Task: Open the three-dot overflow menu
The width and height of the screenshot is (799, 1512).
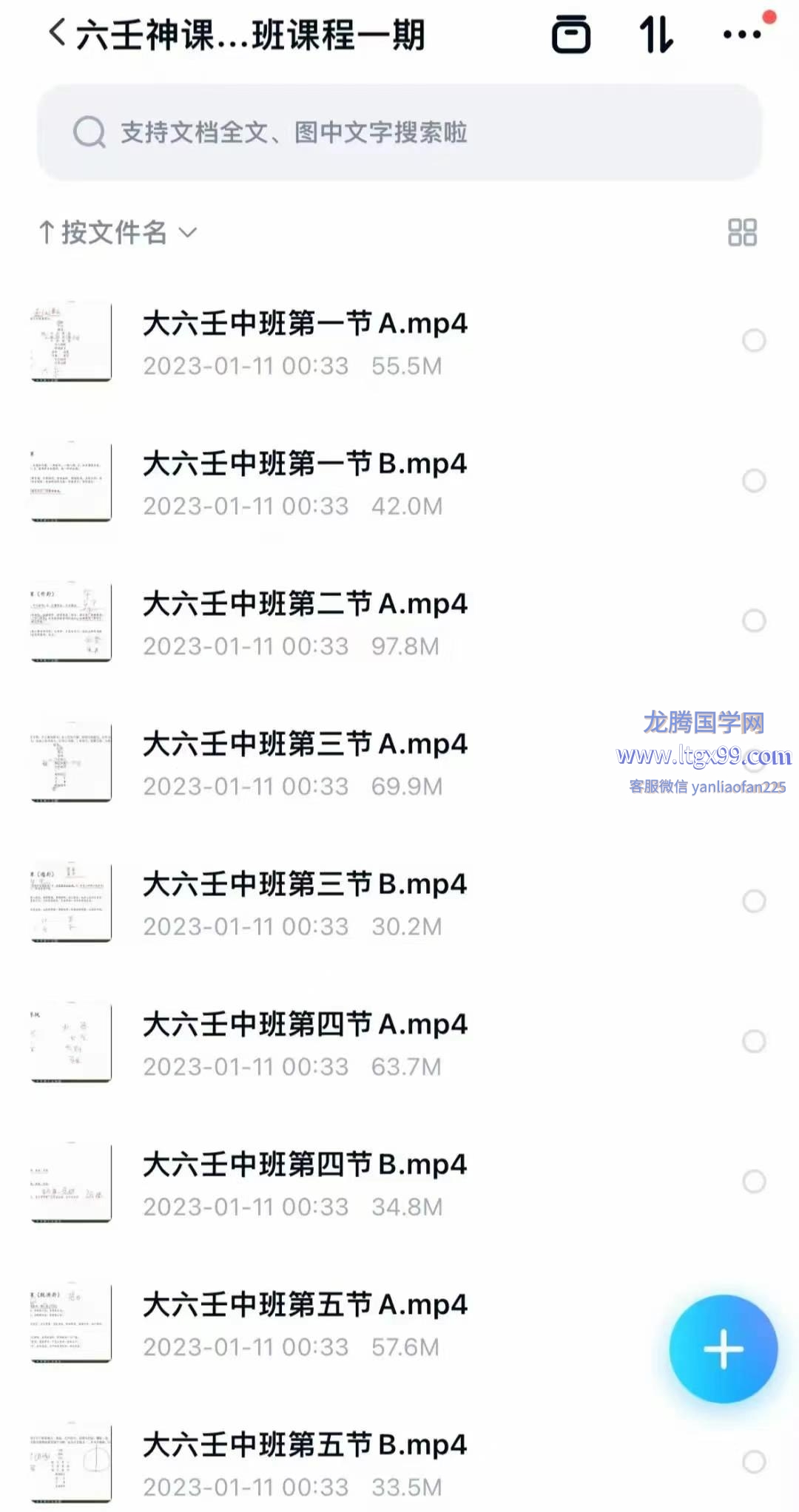Action: [x=742, y=34]
